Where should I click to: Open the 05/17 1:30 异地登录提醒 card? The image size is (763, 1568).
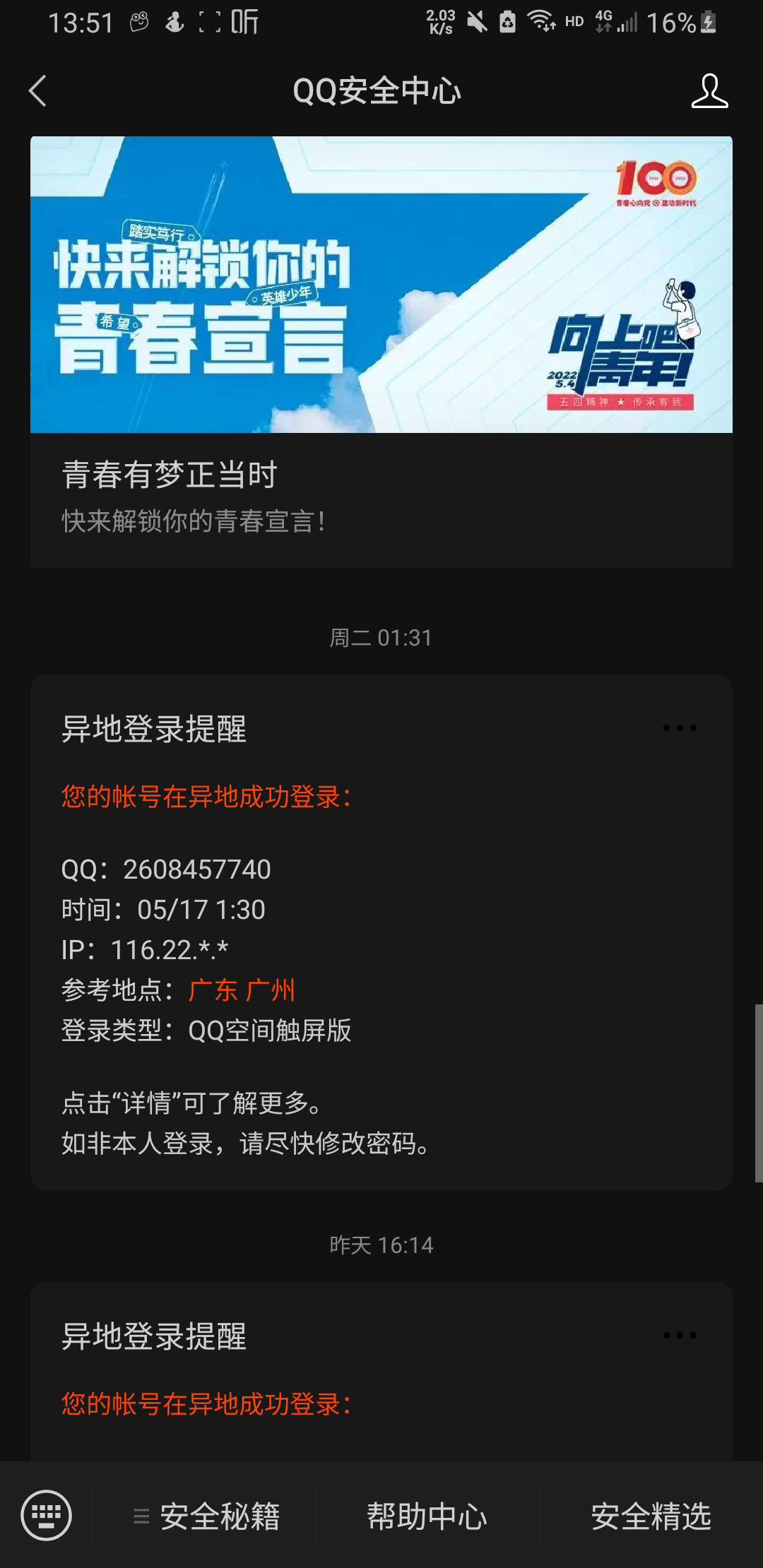(381, 932)
